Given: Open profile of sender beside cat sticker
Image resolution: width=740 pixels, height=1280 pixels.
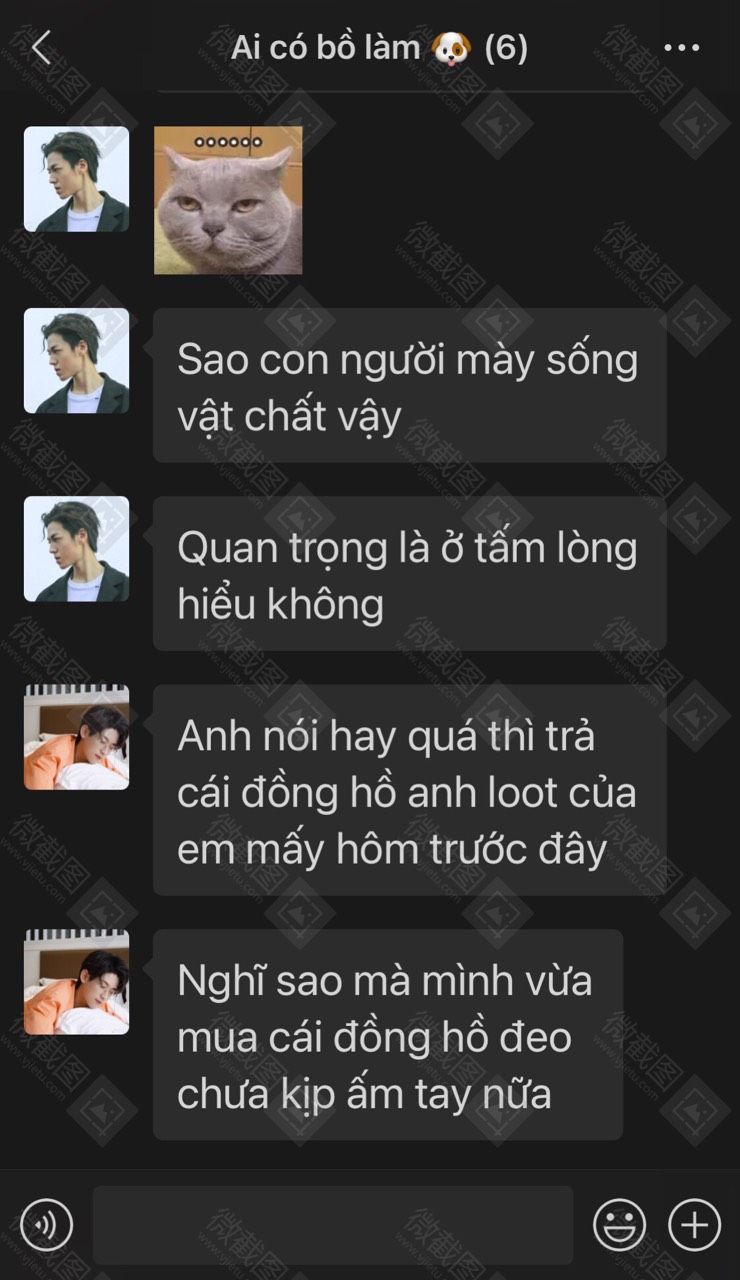Looking at the screenshot, I should pos(76,179).
